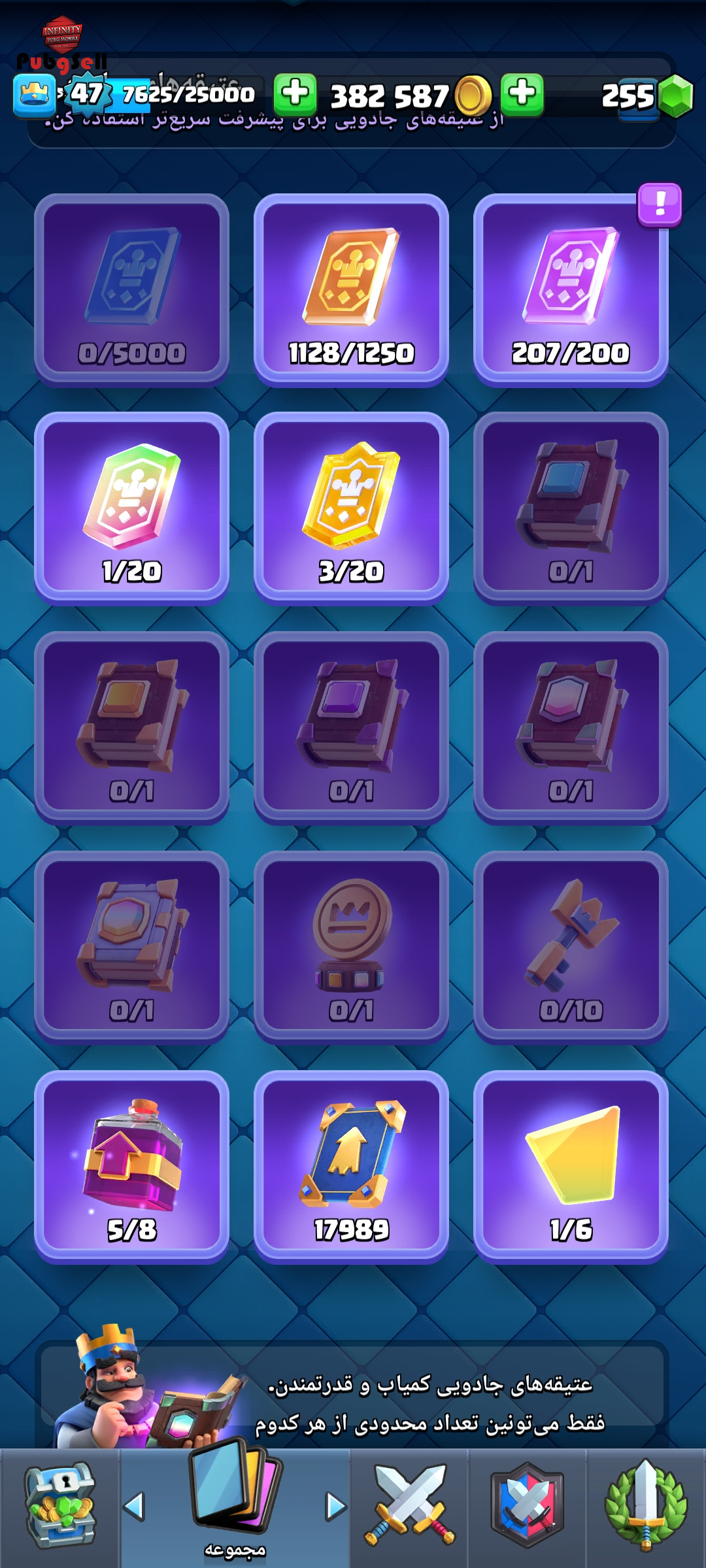Tap the rainbow wild card tile 1/20

131,508
